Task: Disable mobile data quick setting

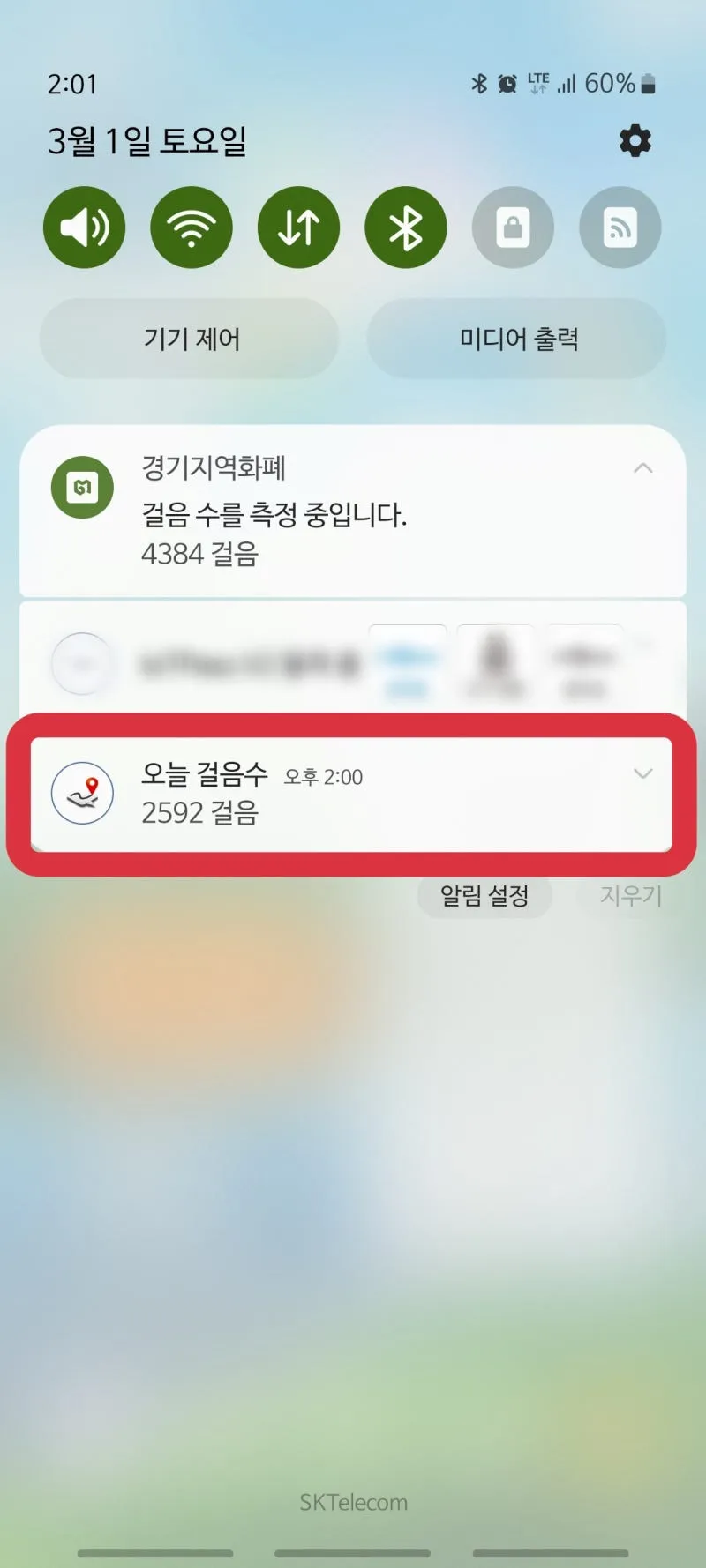Action: coord(298,228)
